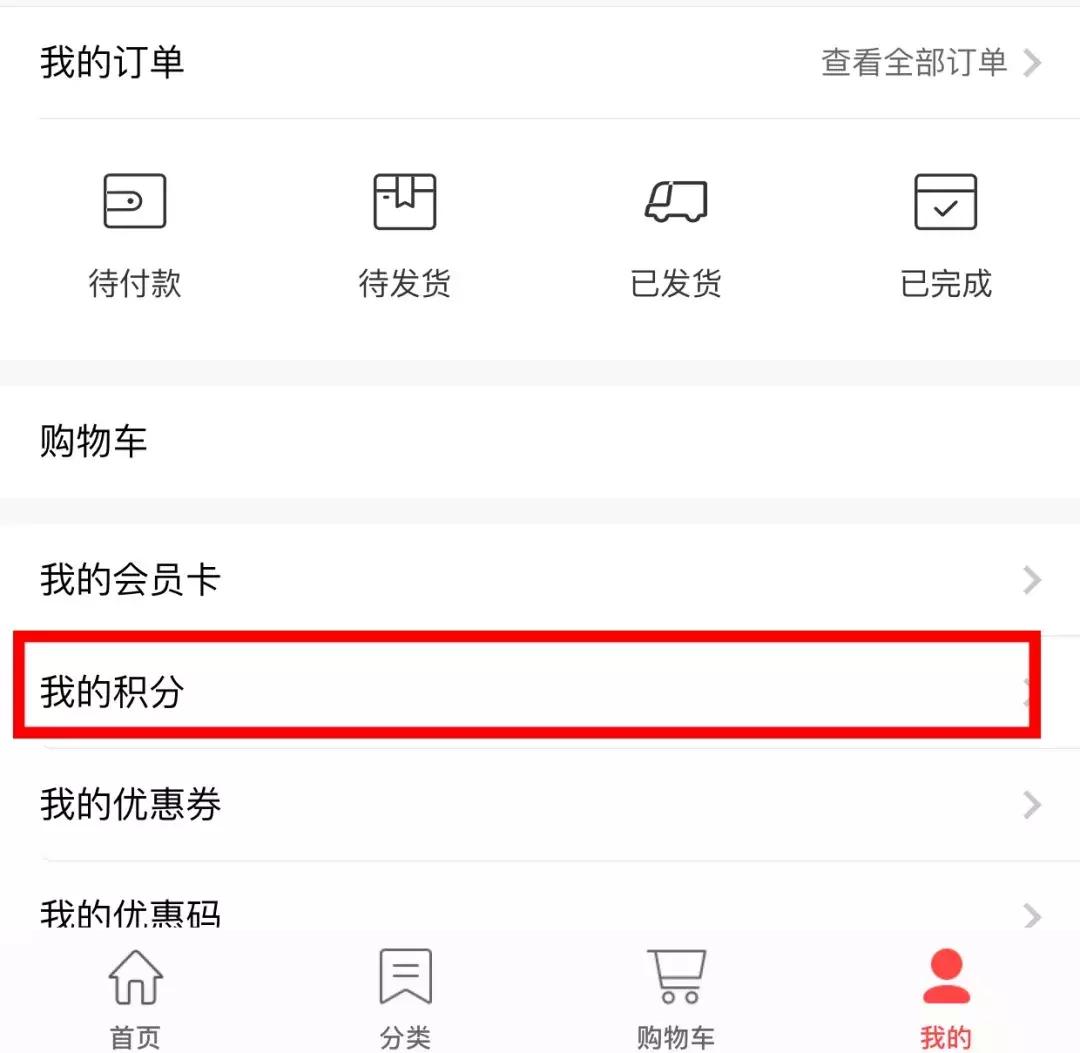View all orders link
This screenshot has height=1053, width=1080.
[x=930, y=63]
